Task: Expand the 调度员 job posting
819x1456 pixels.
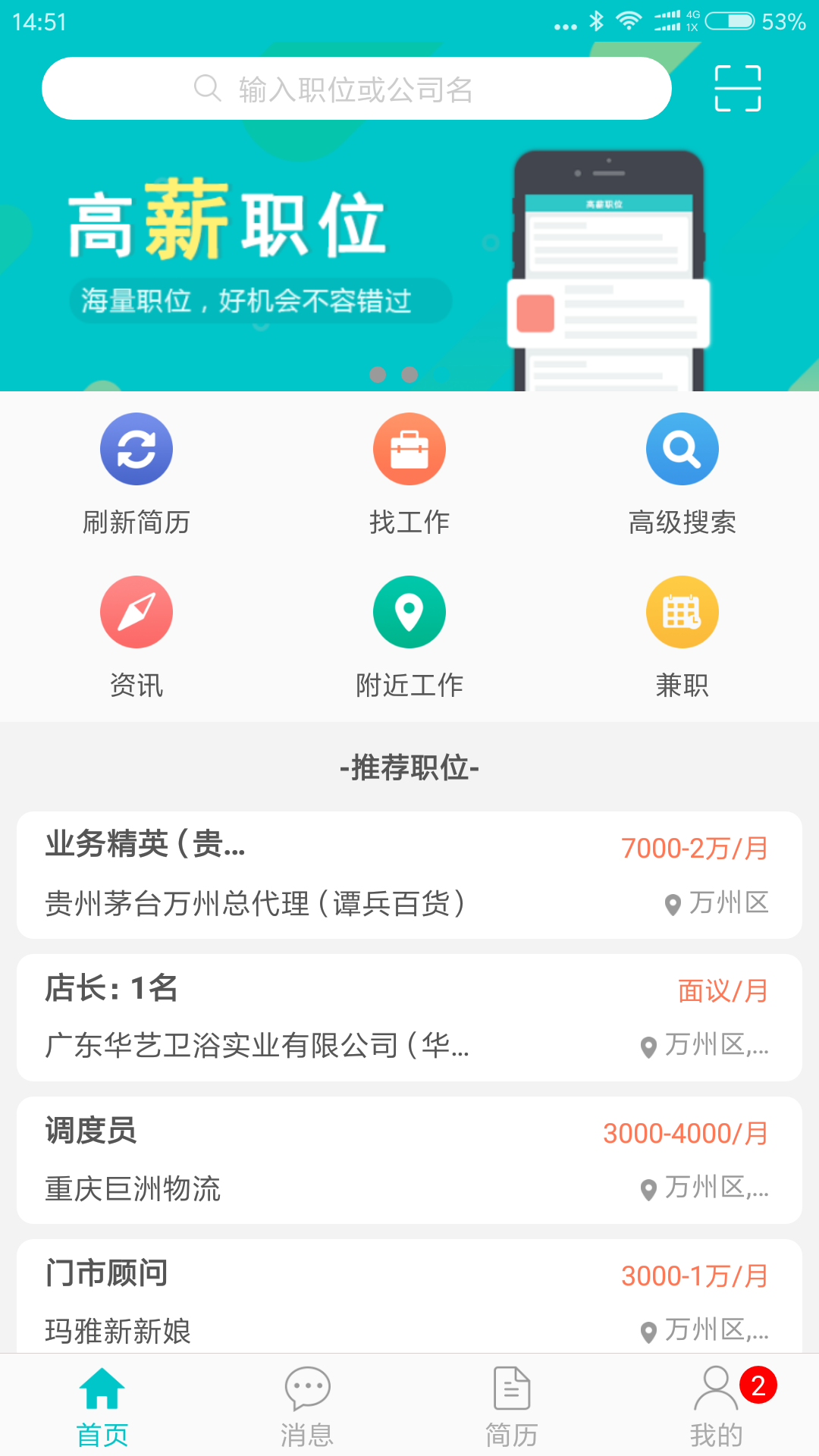Action: (409, 1160)
